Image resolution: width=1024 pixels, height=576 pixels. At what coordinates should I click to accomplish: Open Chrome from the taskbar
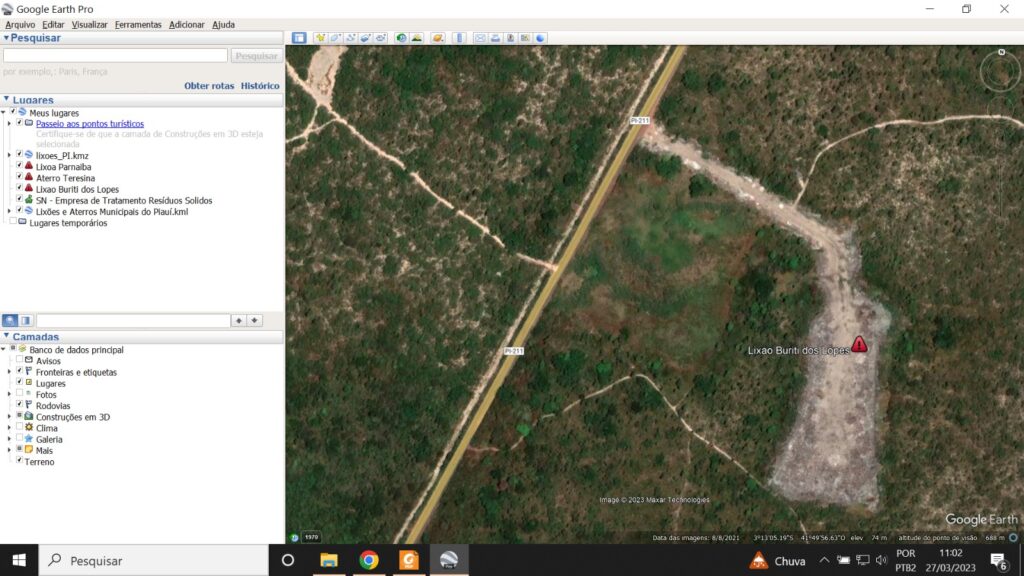(x=368, y=560)
